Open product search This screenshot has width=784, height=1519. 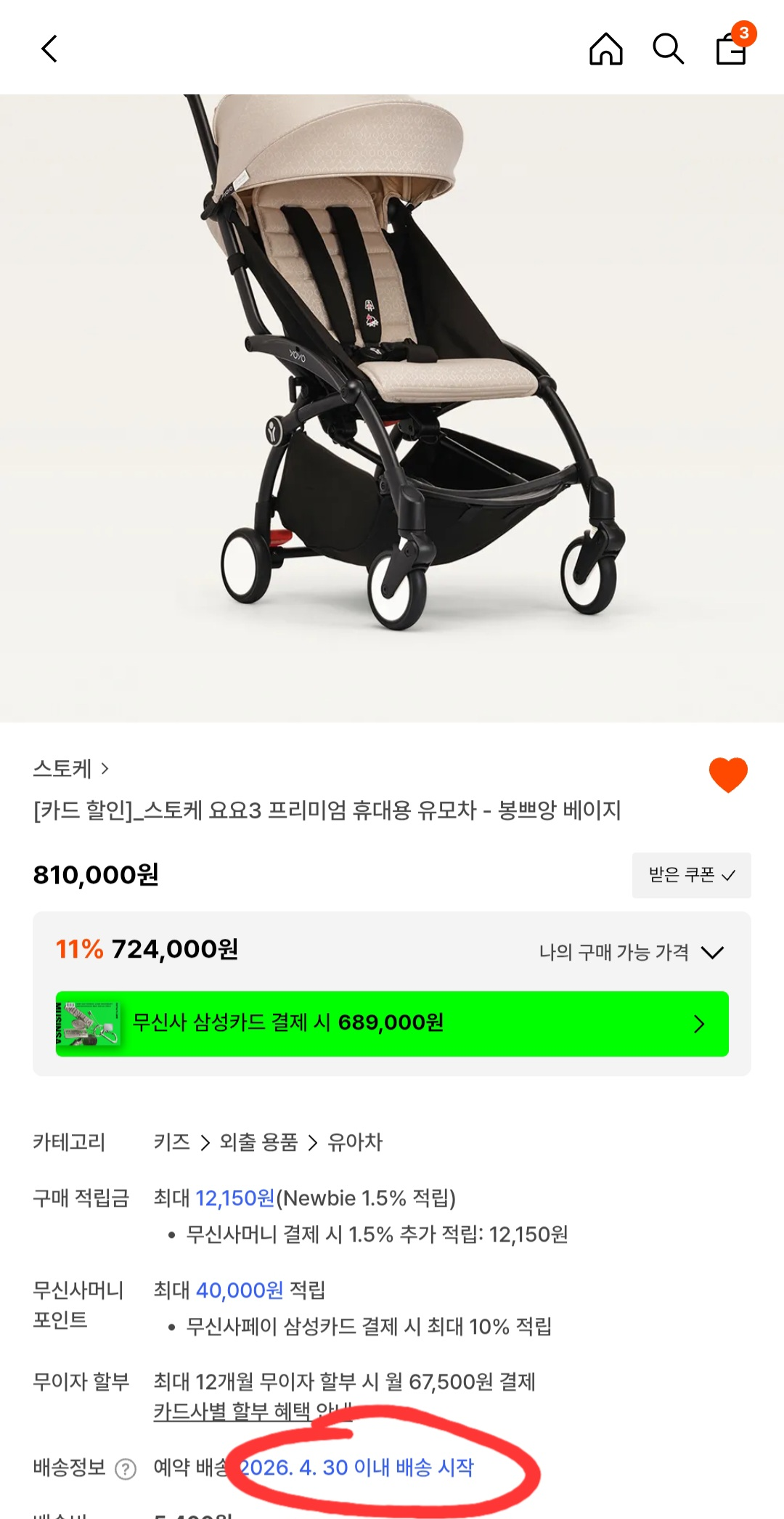669,49
